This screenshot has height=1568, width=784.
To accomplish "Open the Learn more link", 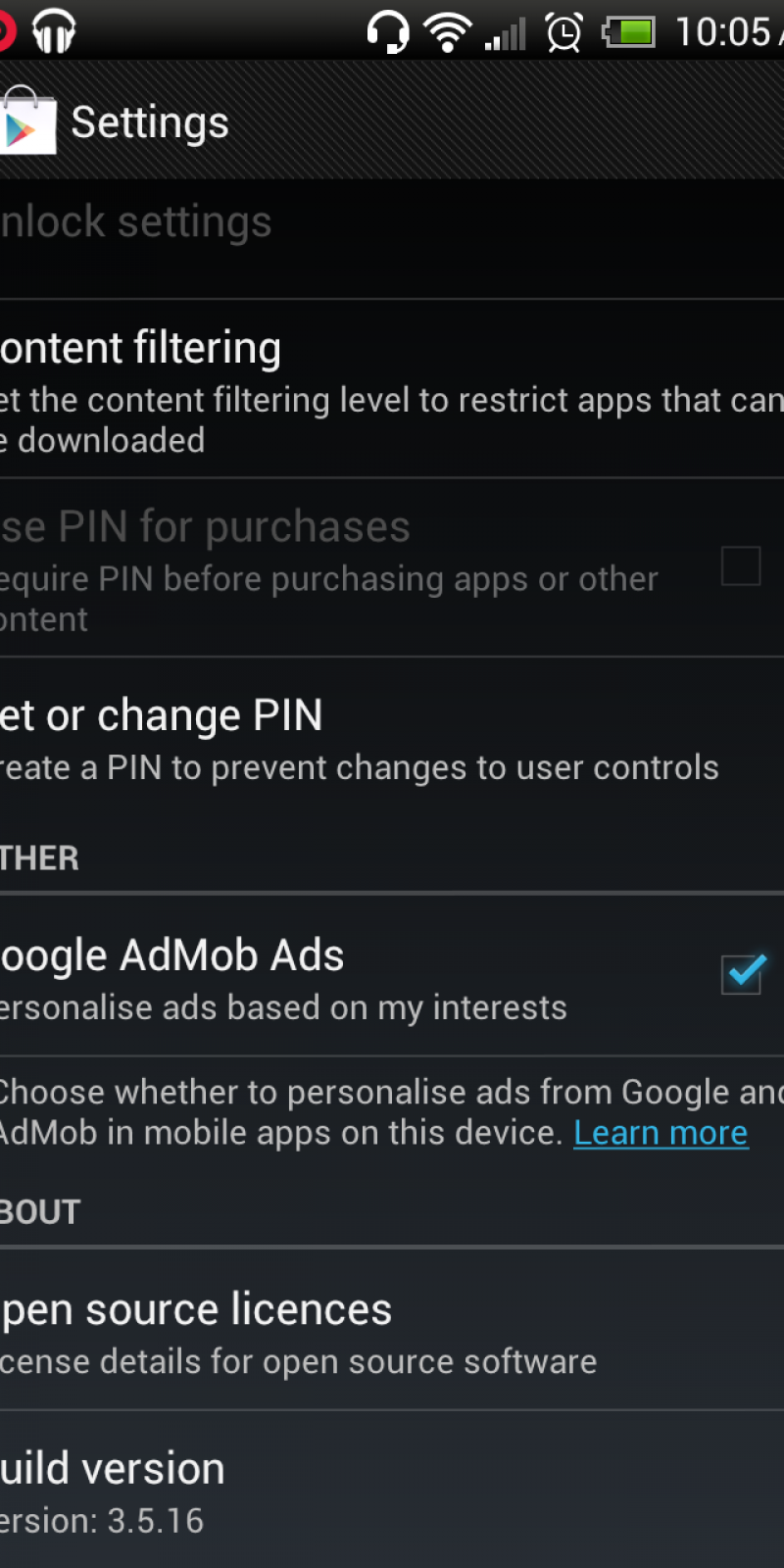I will [661, 1133].
